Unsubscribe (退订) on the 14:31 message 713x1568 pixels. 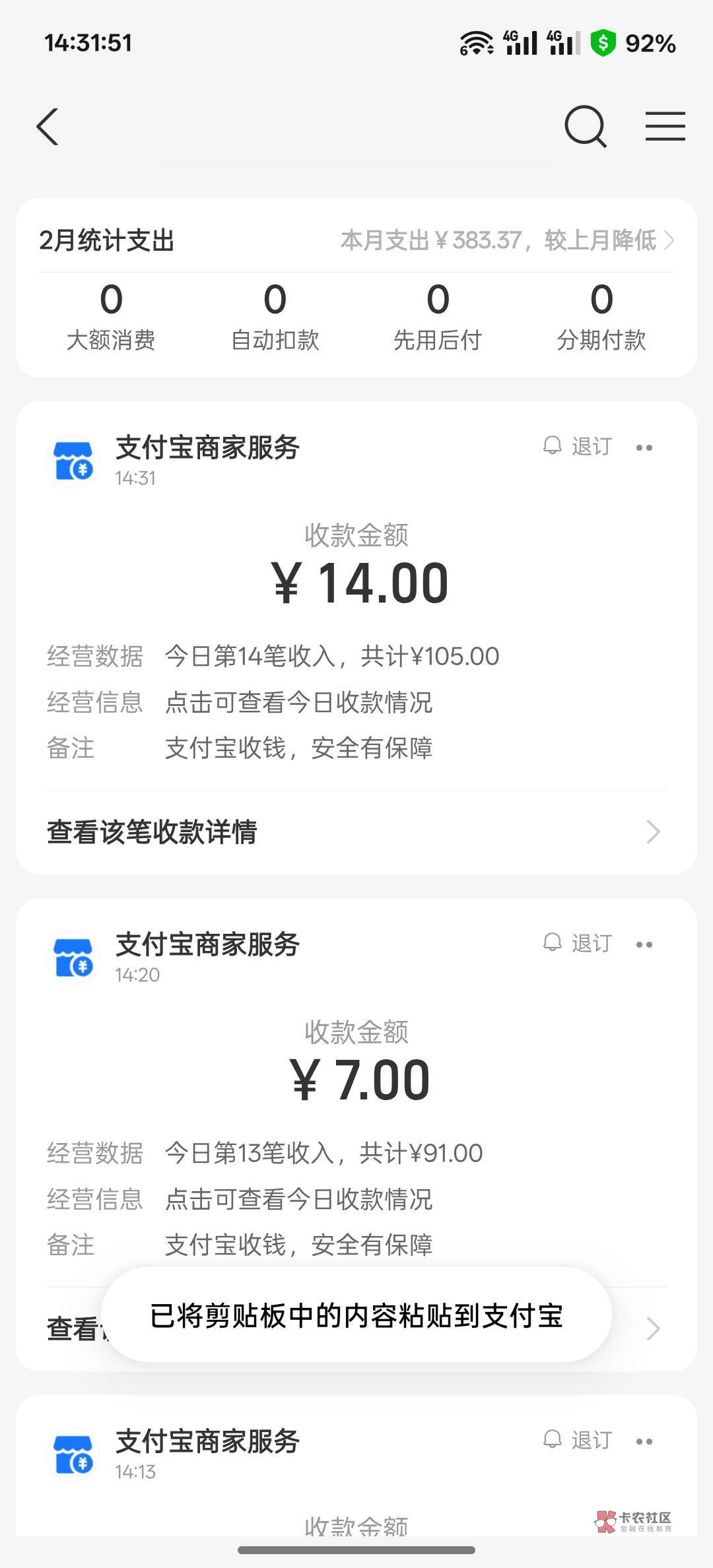click(x=578, y=447)
